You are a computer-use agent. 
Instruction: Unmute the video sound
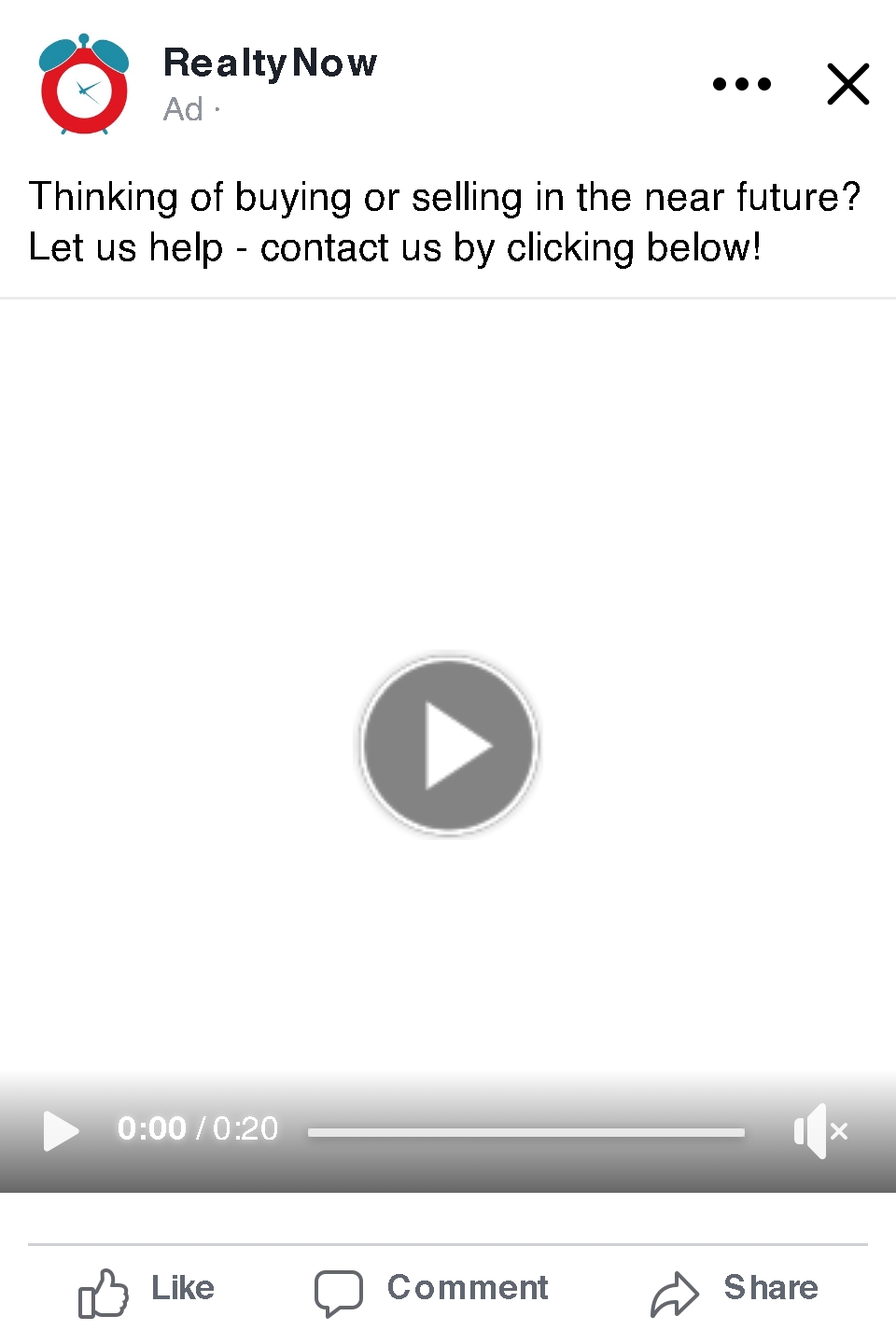(x=819, y=1131)
